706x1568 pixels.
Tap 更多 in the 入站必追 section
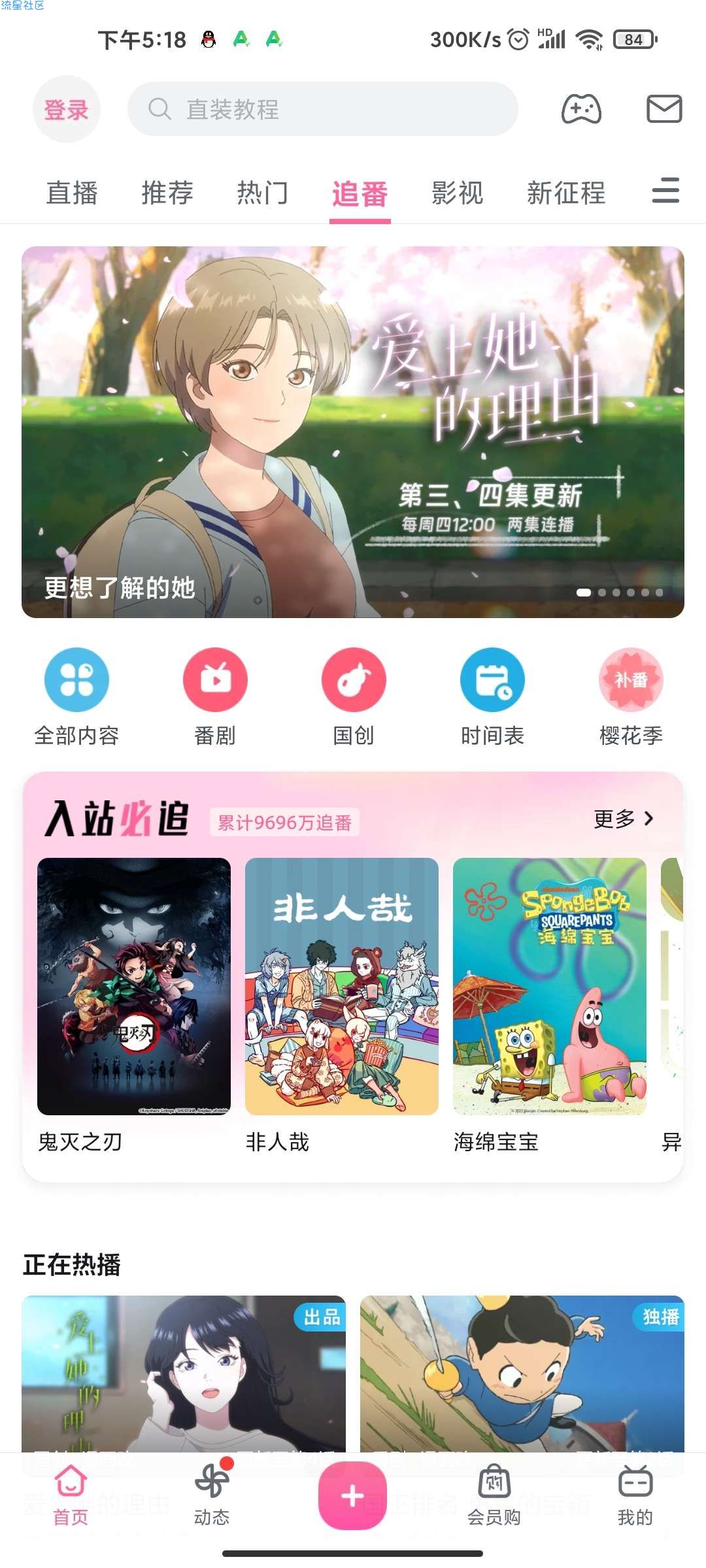(x=623, y=819)
